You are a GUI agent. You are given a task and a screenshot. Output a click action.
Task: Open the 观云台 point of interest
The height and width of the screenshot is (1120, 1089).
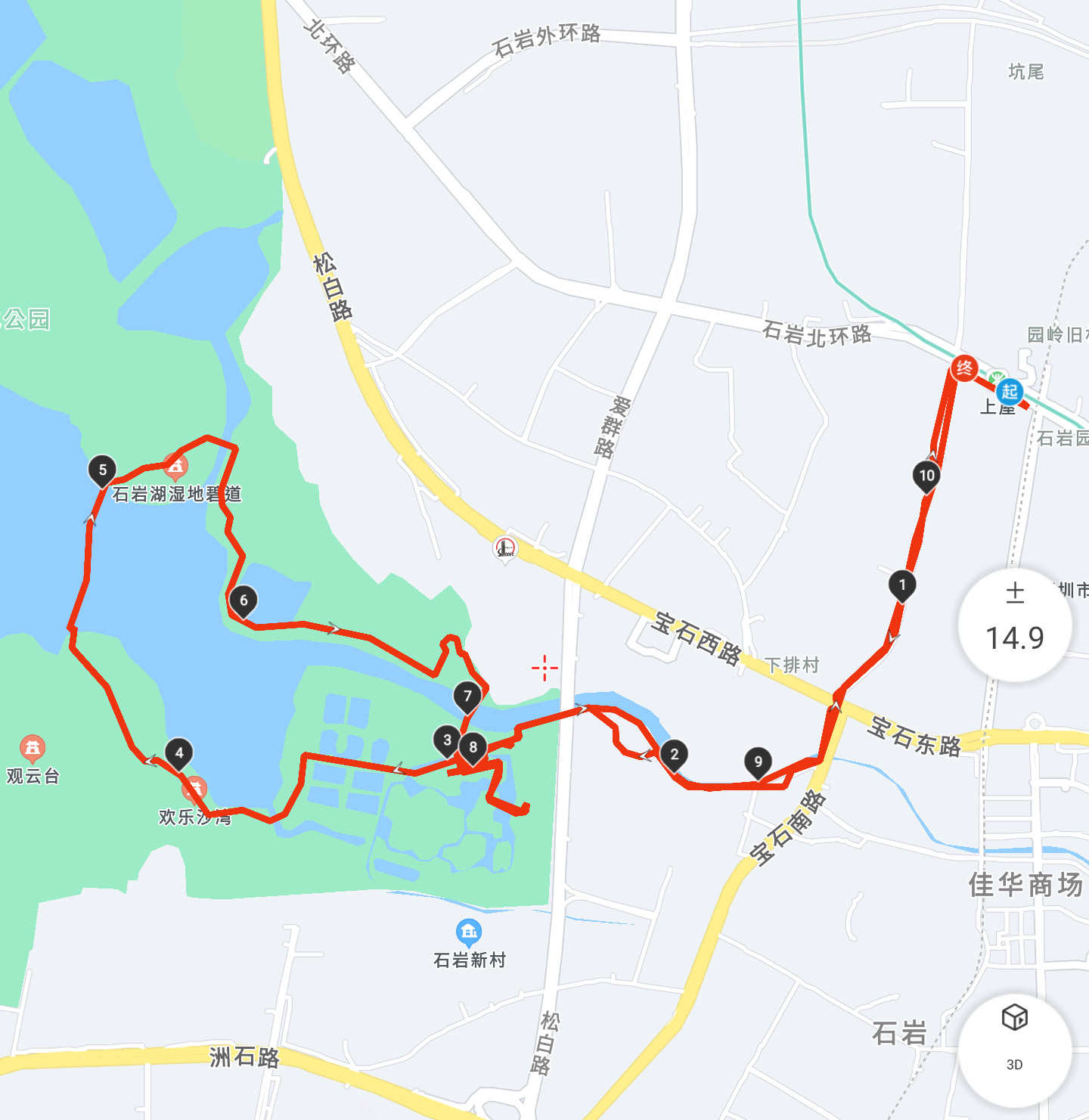click(32, 748)
